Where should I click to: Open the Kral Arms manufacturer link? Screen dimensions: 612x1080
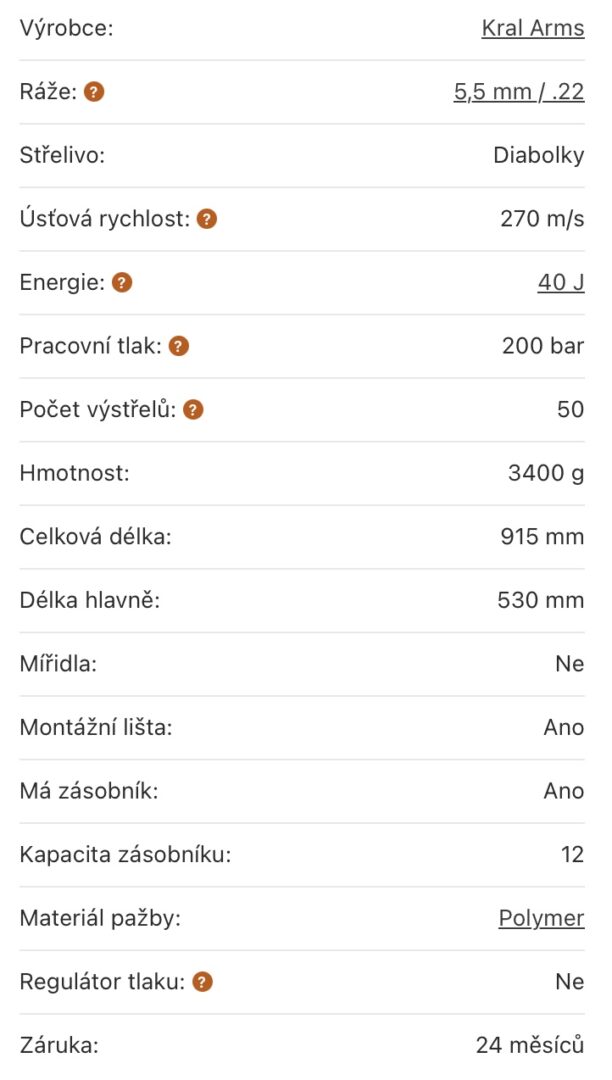coord(533,28)
